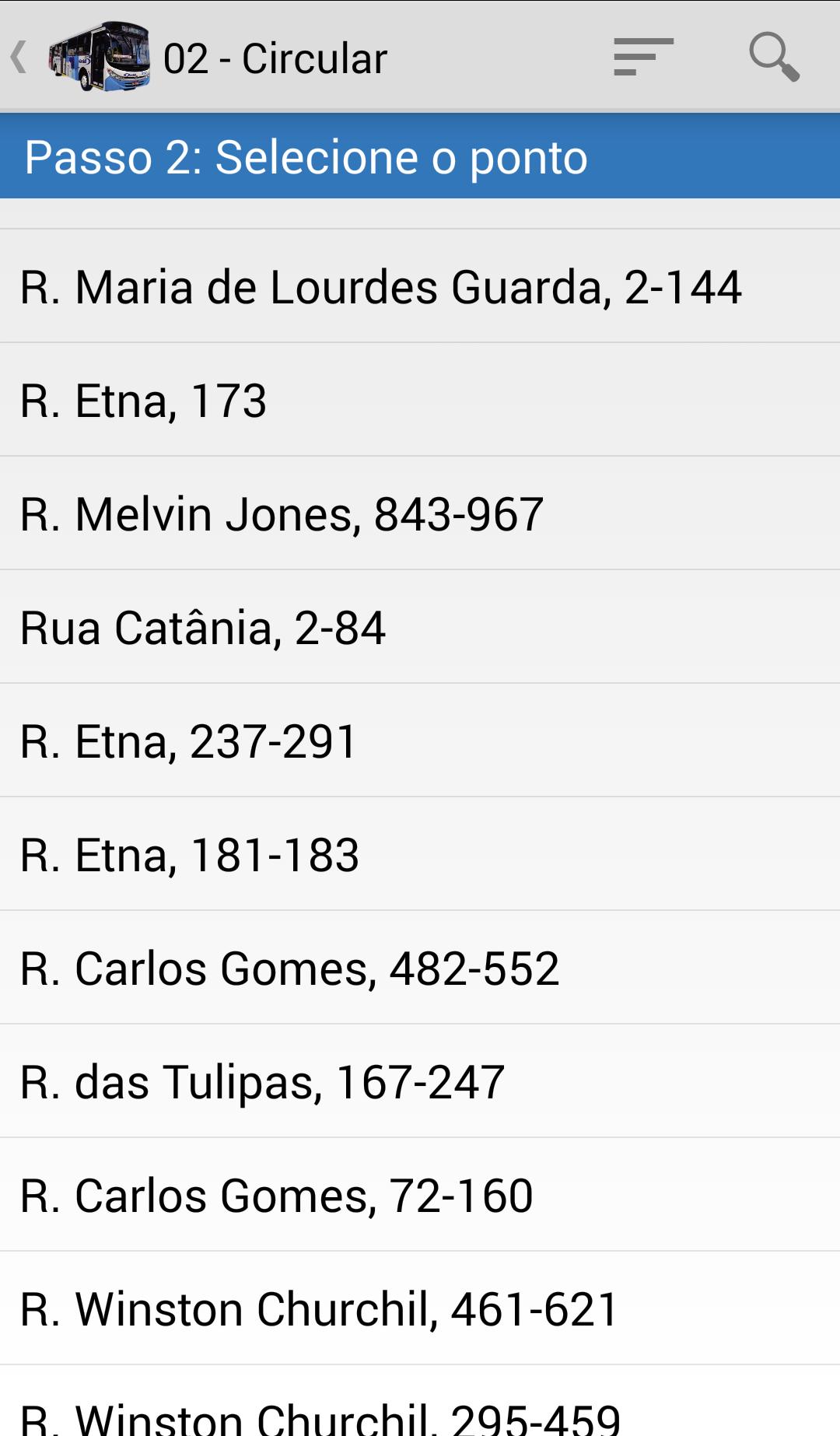Select stop R. Maria de Lourdes Guarda, 2-144
Screen dimensions: 840x1436
(x=420, y=286)
